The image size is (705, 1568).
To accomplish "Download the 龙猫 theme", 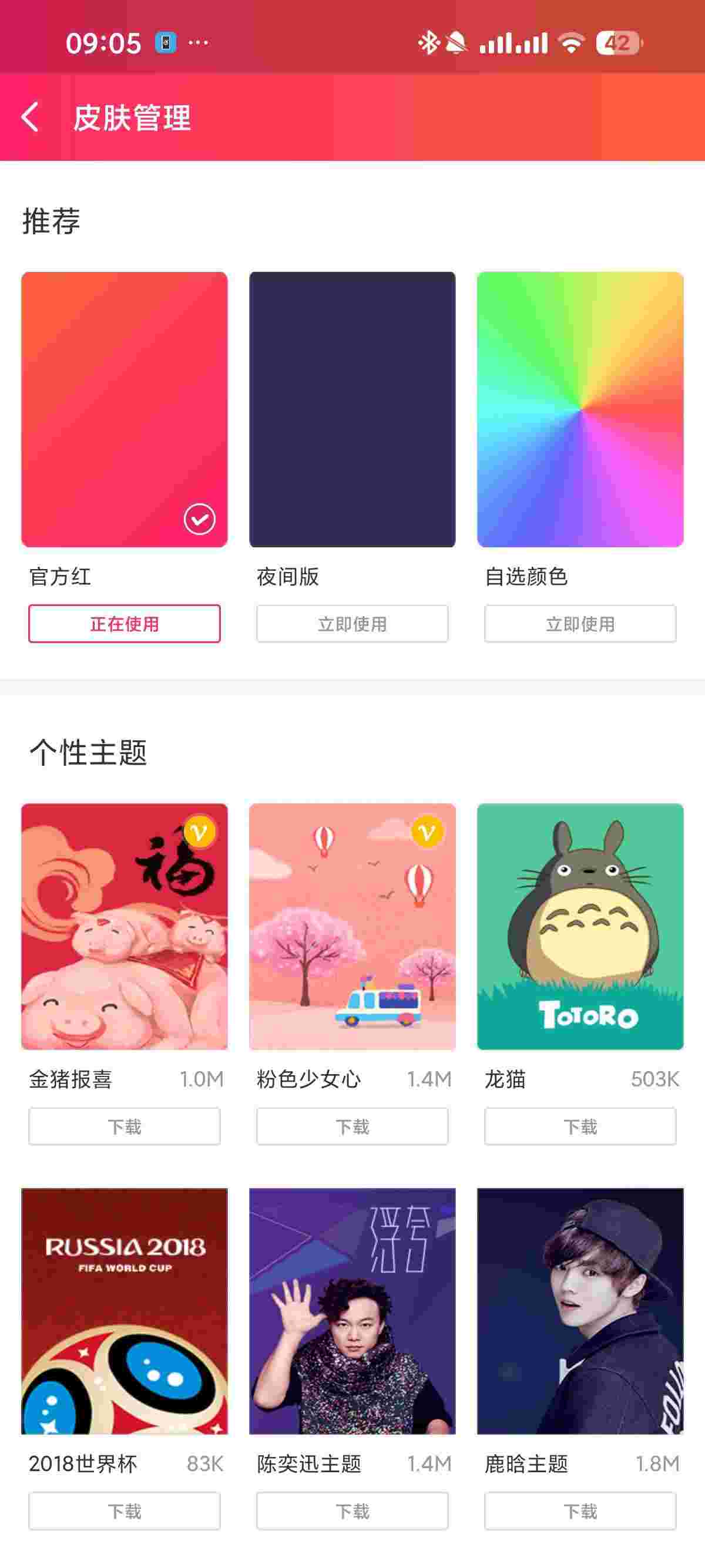I will point(580,1126).
